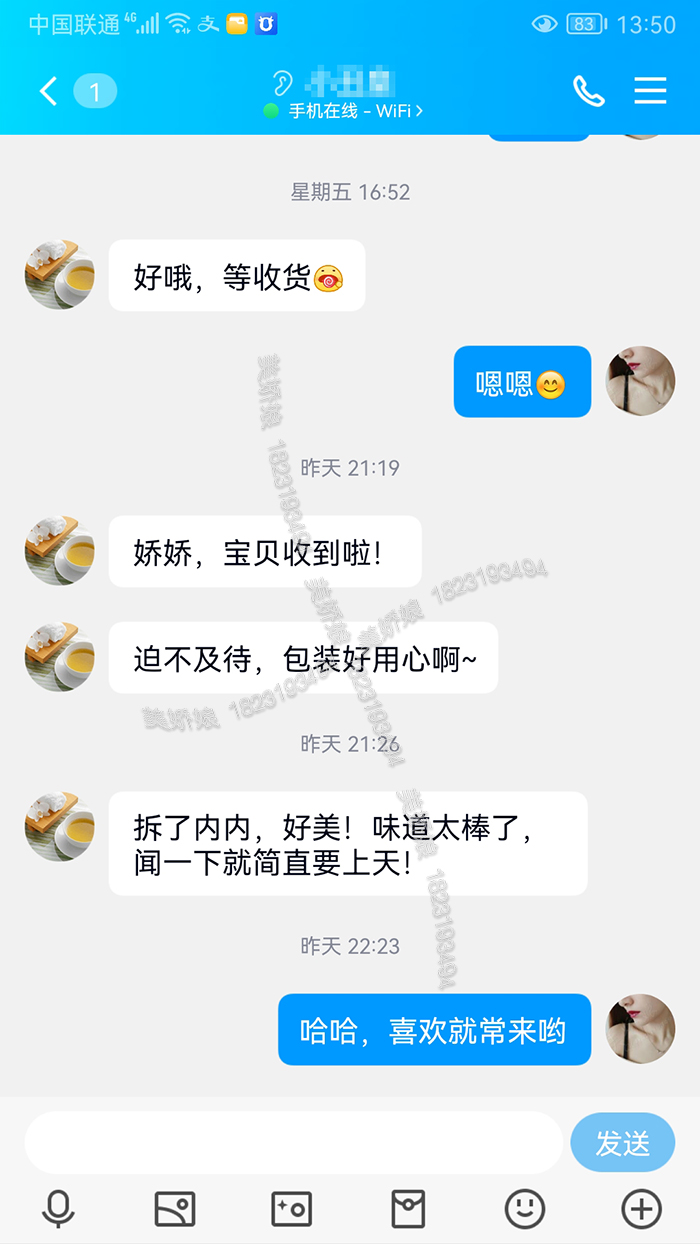Open the photo gallery picker
Image resolution: width=700 pixels, height=1244 pixels.
[175, 1209]
